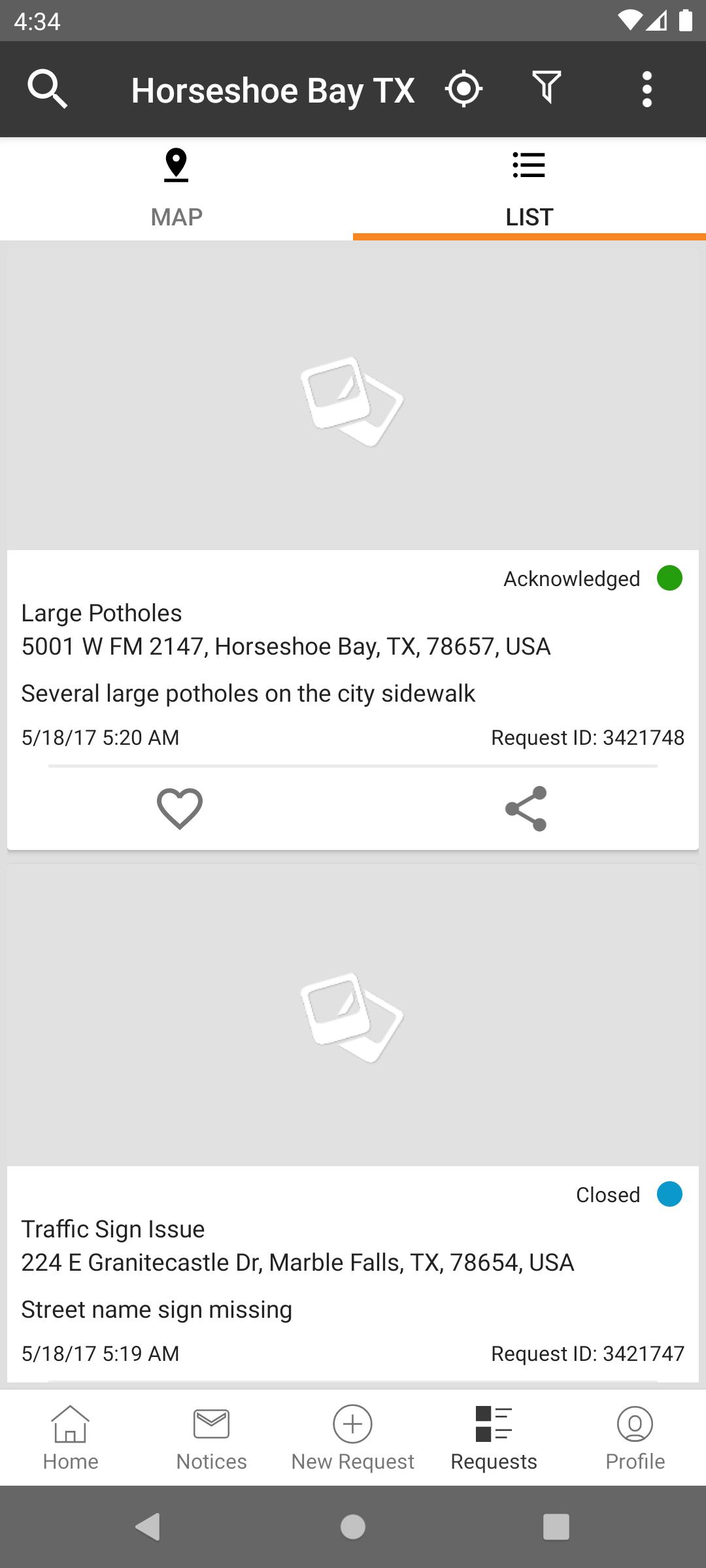Open the Profile tab
This screenshot has width=706, height=1568.
635,1437
